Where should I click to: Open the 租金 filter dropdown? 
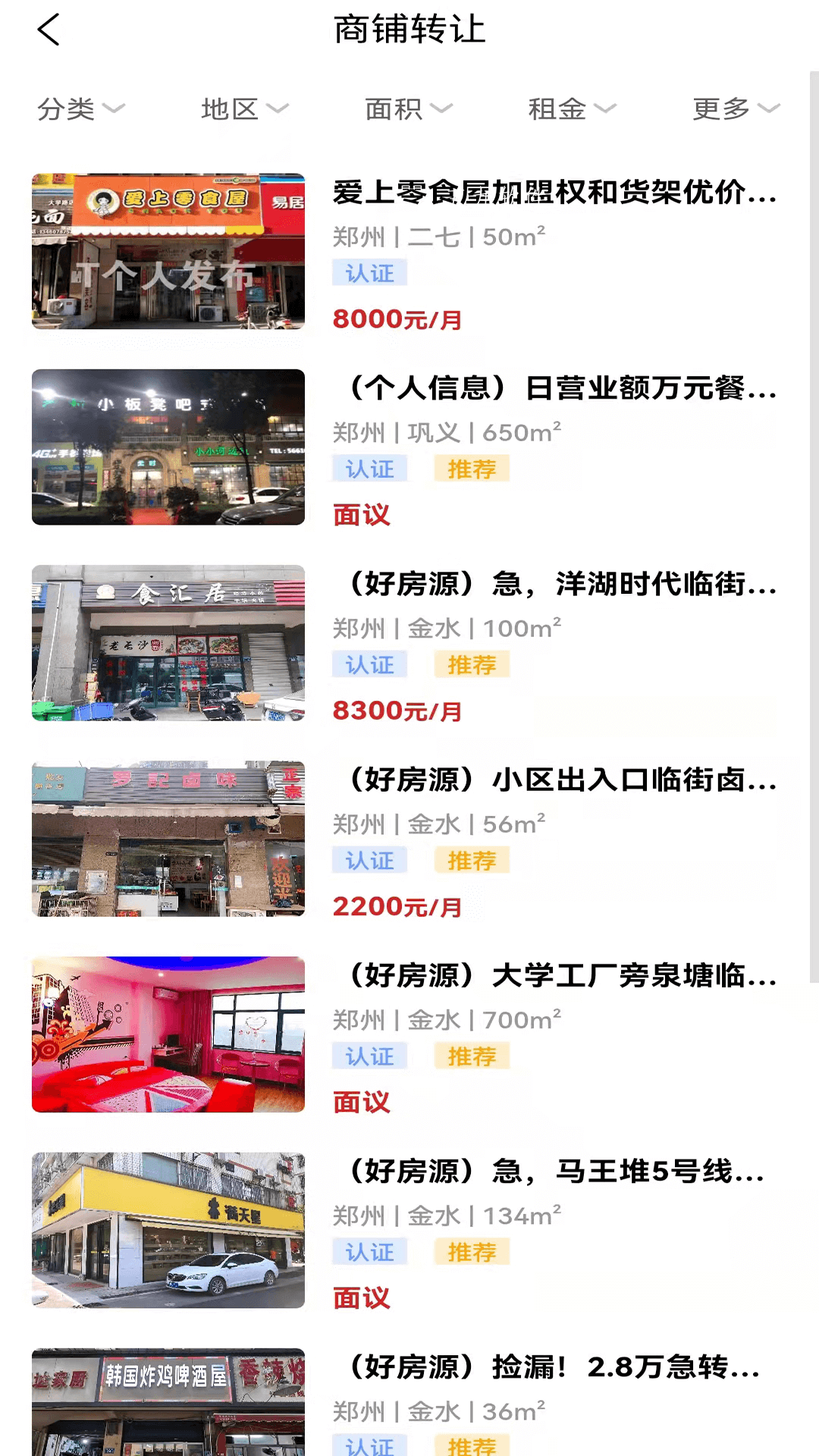tap(572, 109)
